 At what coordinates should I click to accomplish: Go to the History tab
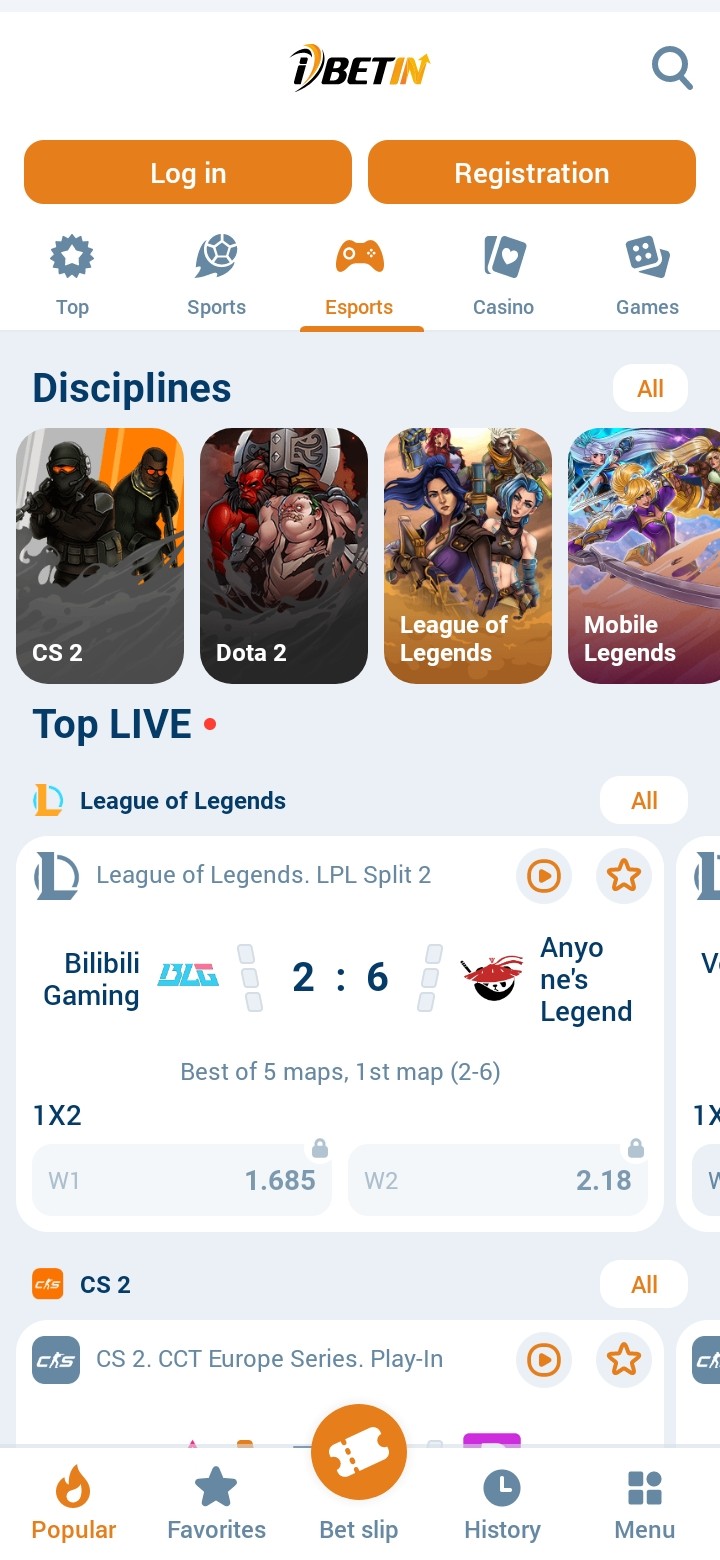coord(502,1505)
